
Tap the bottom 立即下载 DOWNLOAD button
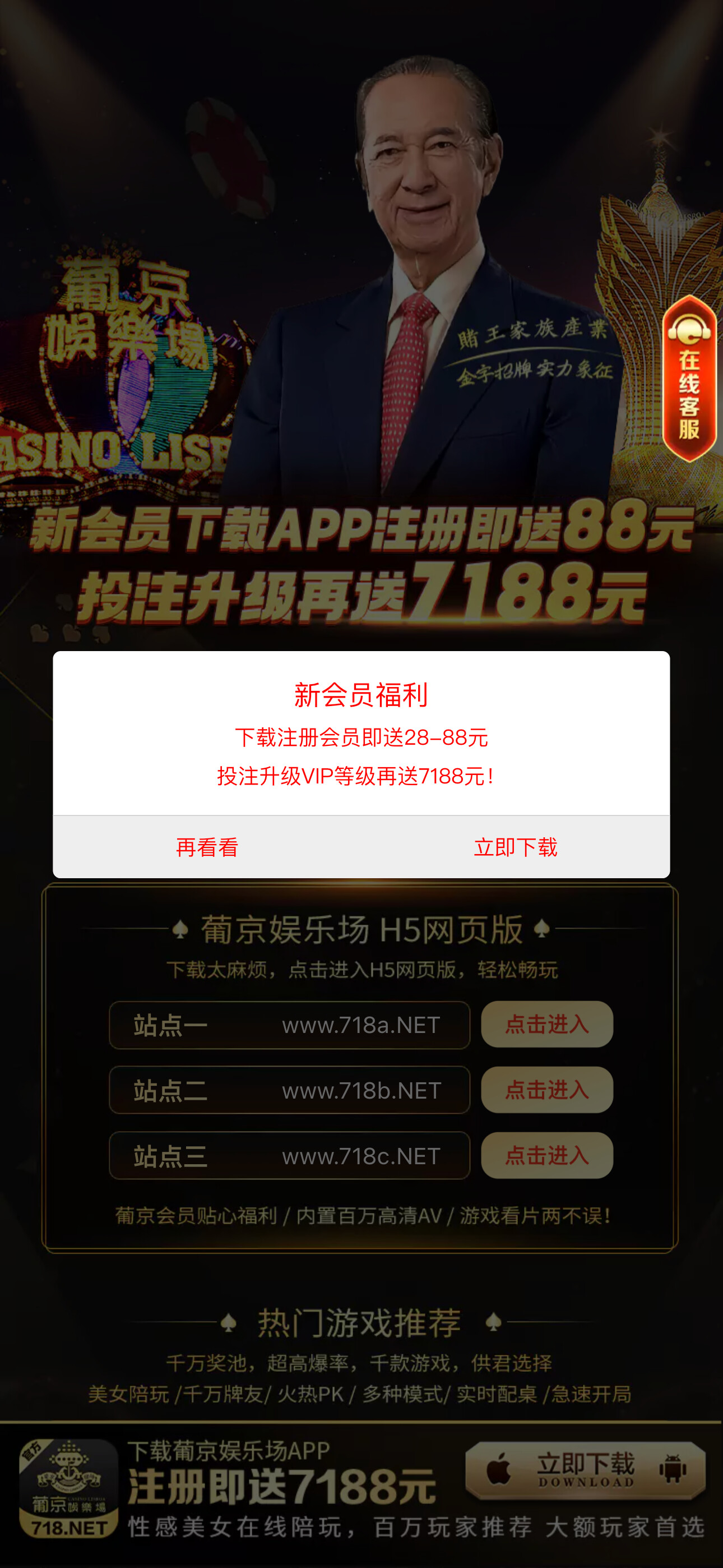[x=585, y=1470]
